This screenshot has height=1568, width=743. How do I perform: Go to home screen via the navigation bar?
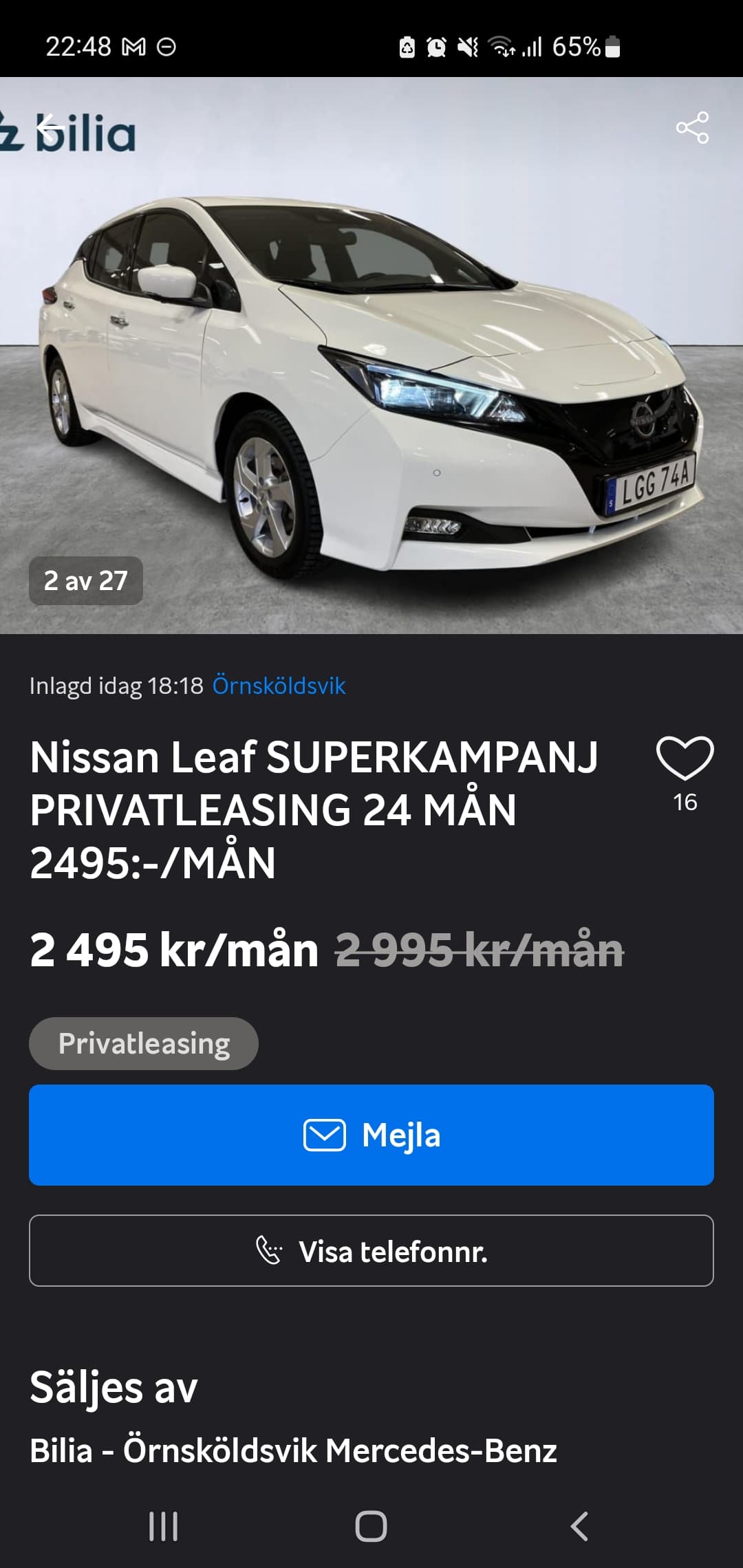tap(371, 1526)
